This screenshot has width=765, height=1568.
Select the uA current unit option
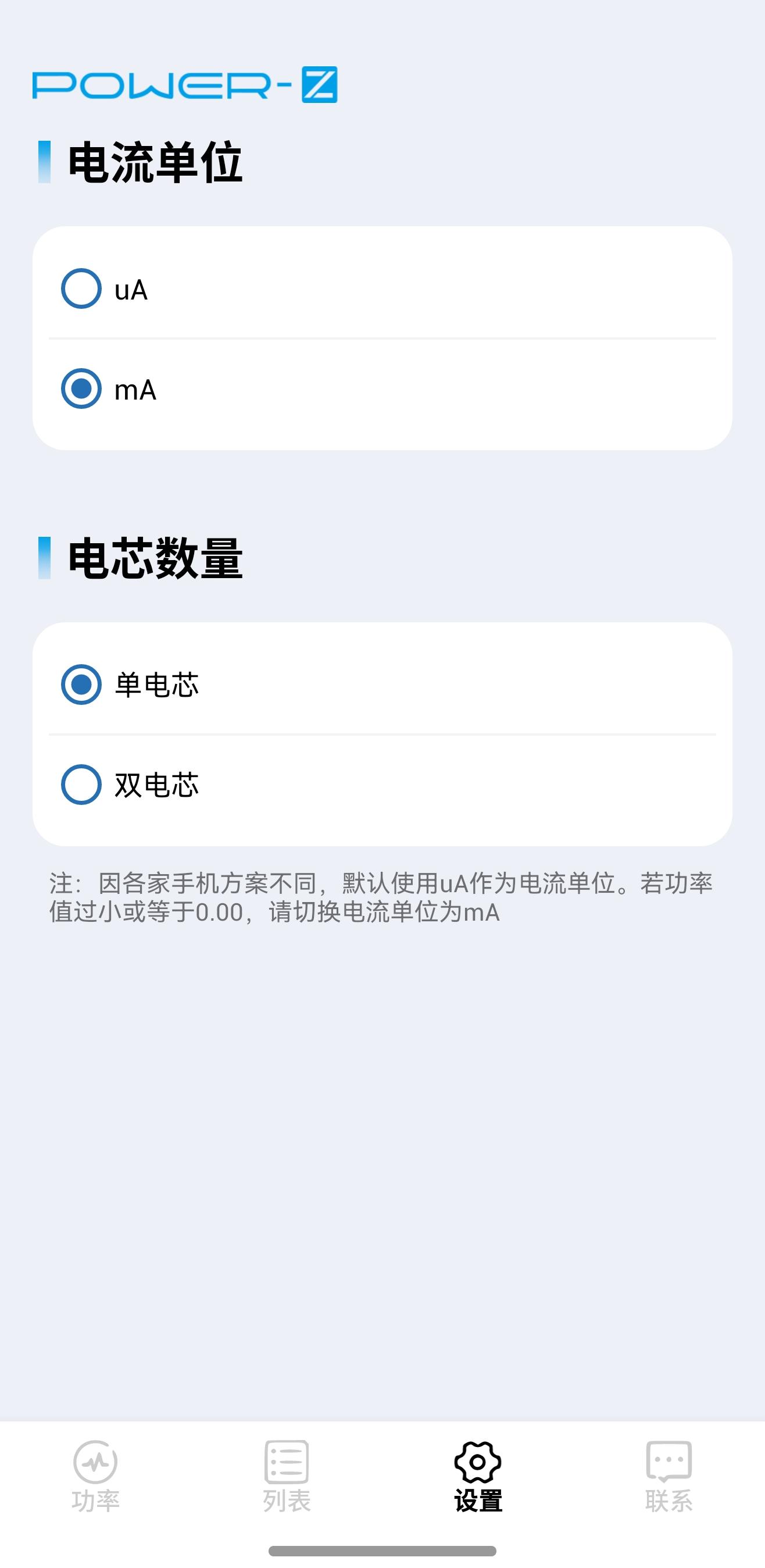click(382, 288)
